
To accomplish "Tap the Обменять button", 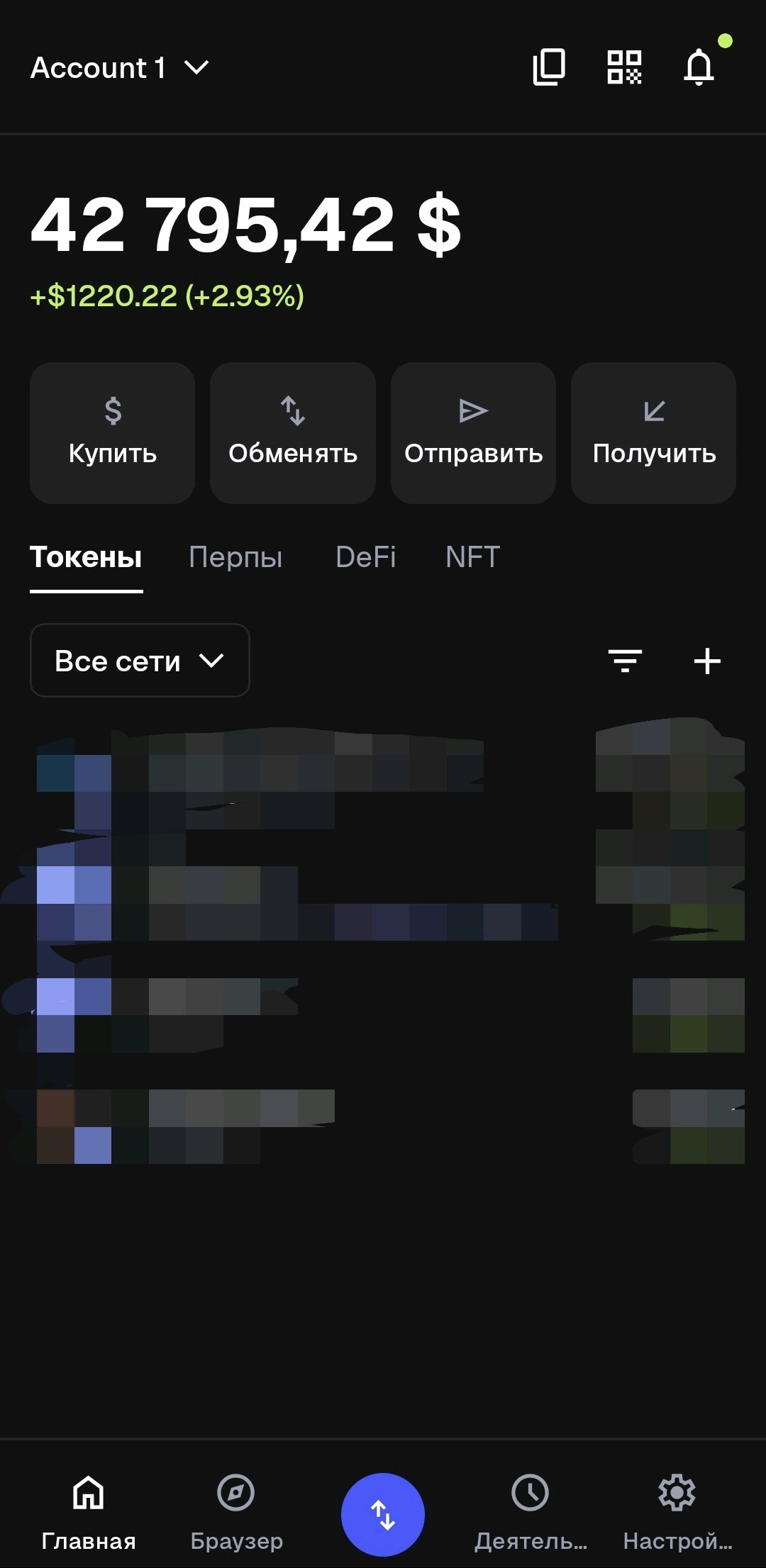I will [292, 432].
